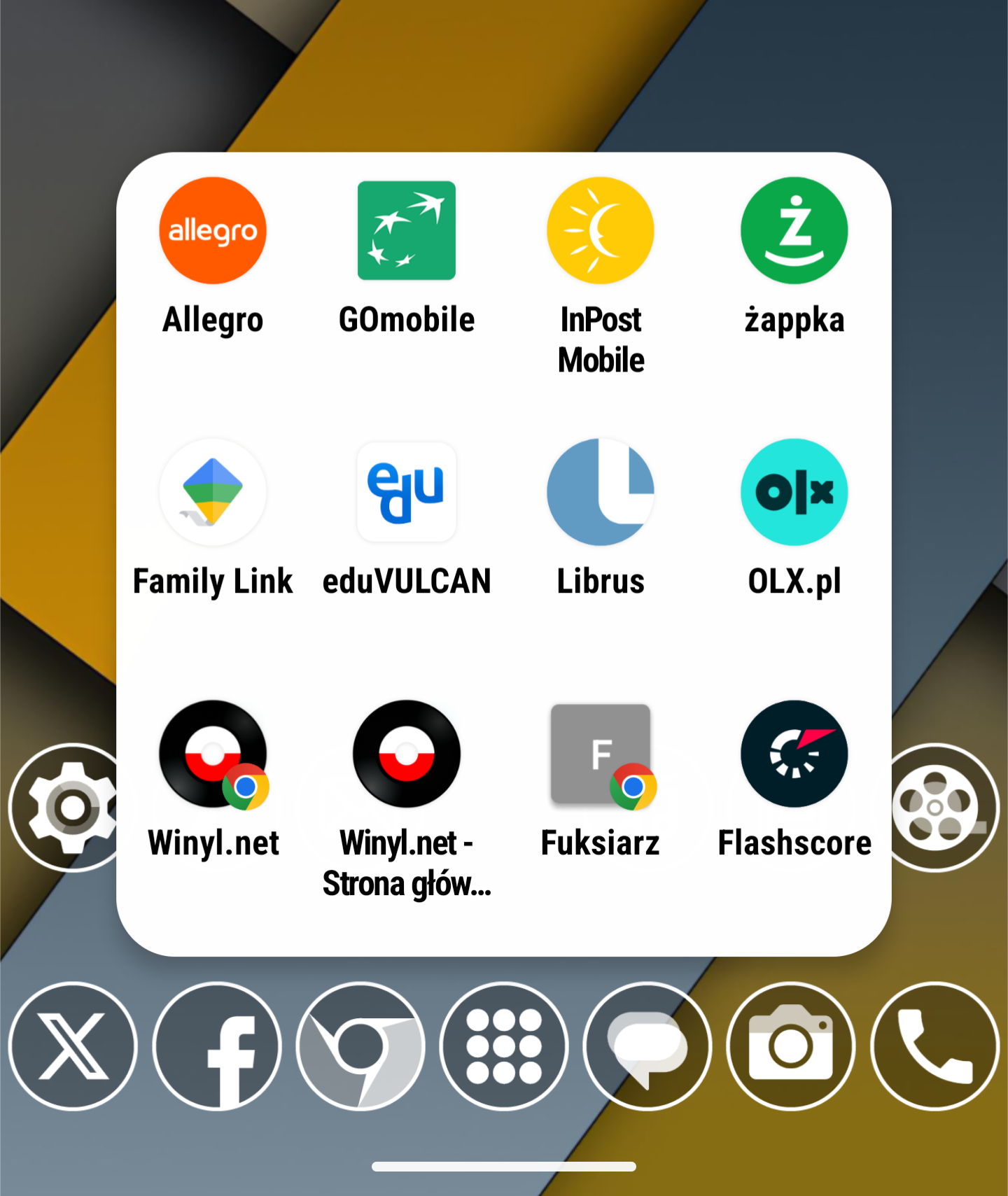Launch the Fuksiarz shortcut
Image resolution: width=1008 pixels, height=1196 pixels.
601,754
